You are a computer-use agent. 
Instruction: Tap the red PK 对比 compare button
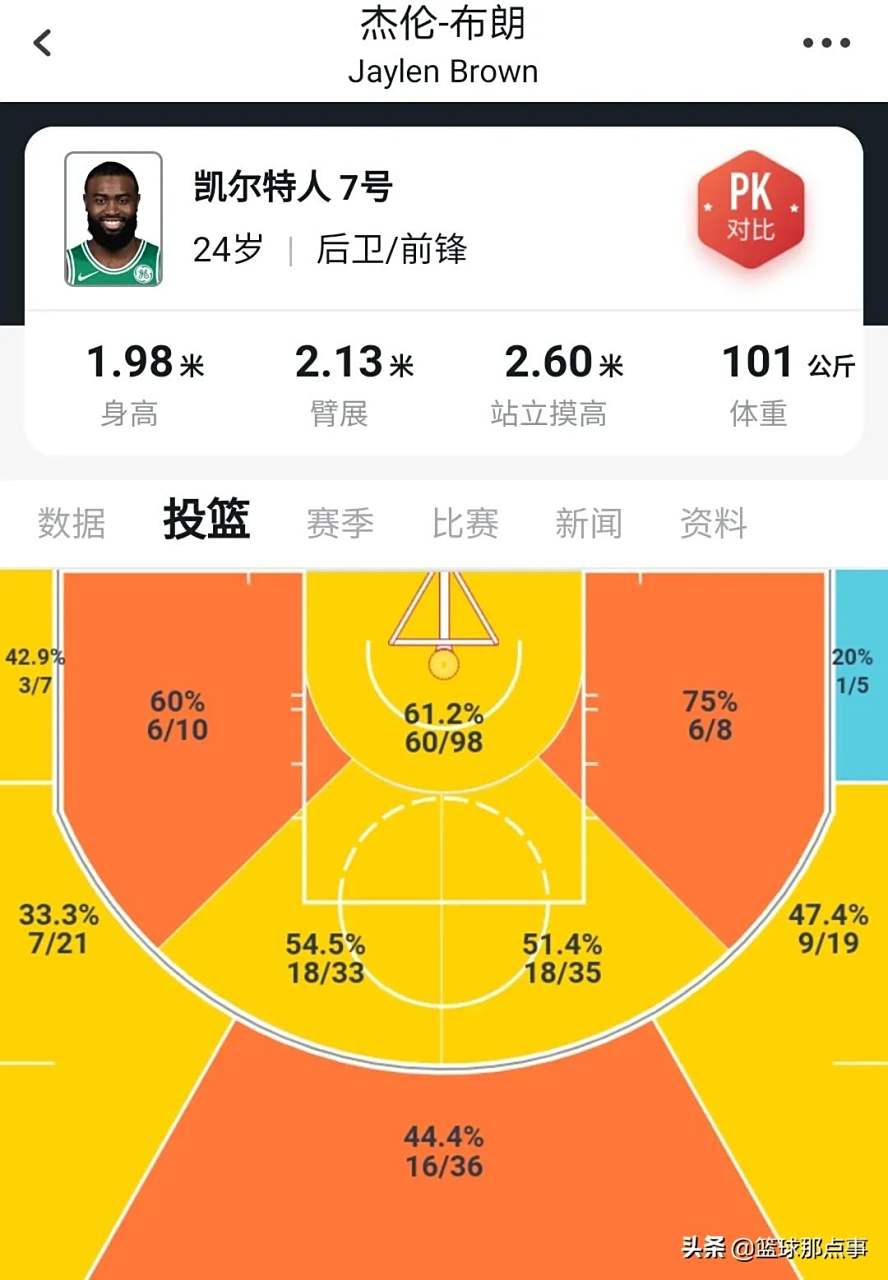tap(750, 209)
